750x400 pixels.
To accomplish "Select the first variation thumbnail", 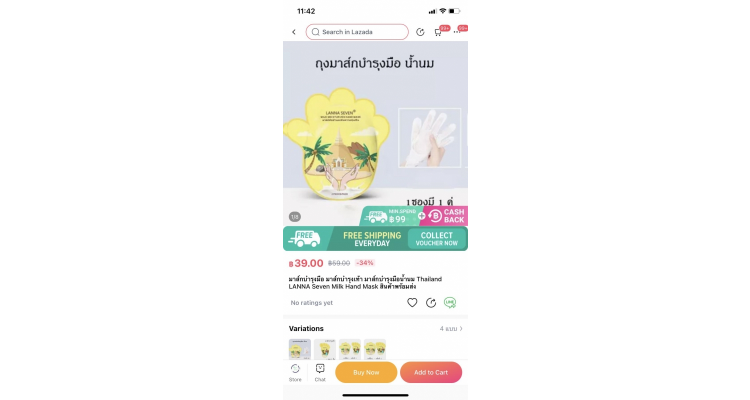I will pyautogui.click(x=299, y=349).
